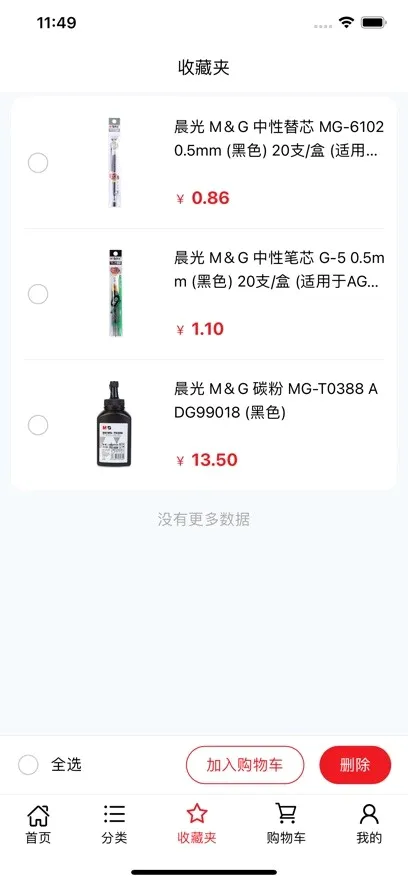This screenshot has height=883, width=408.
Task: Select the G-5 refill item checkbox
Action: click(x=38, y=294)
